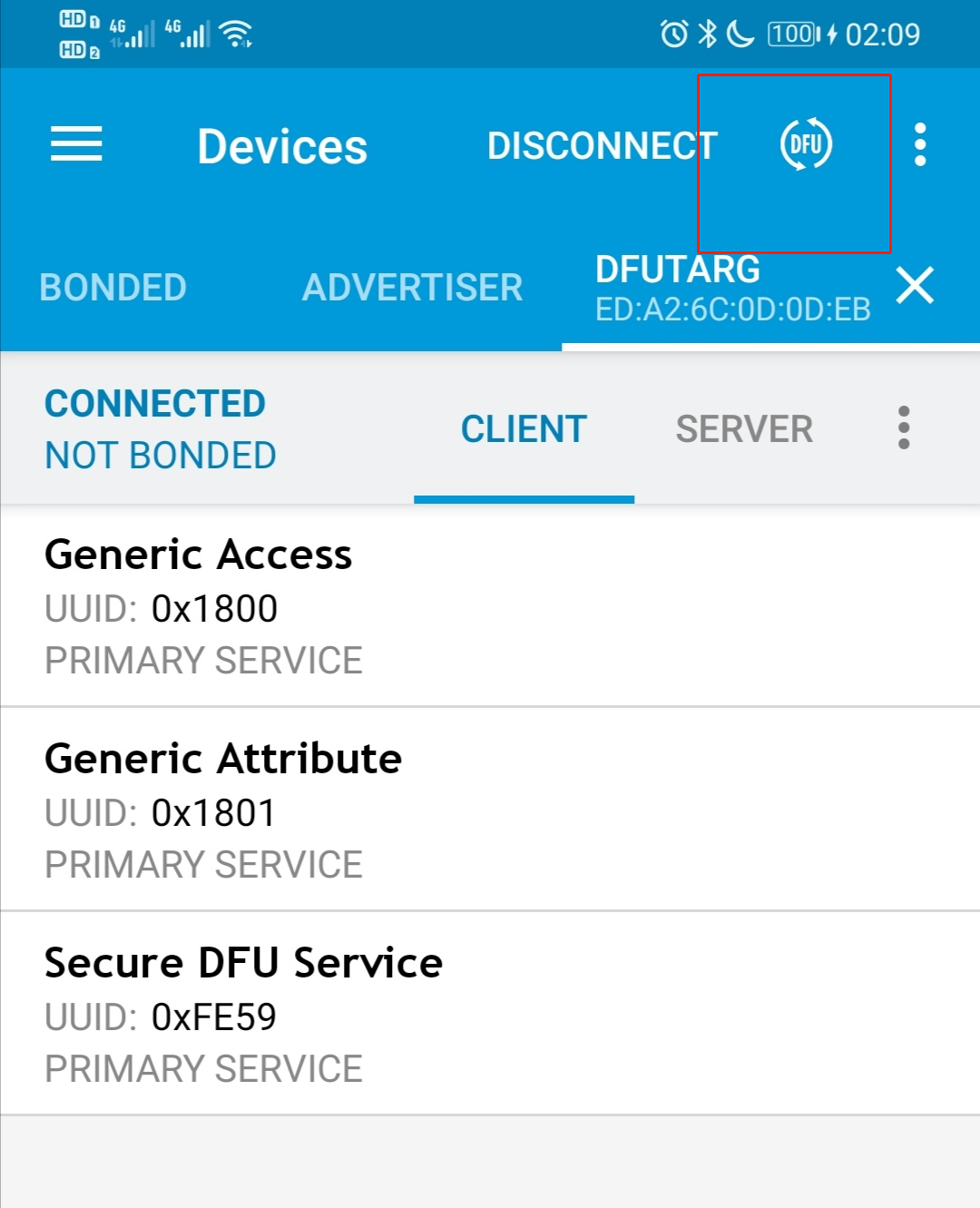This screenshot has height=1208, width=980.
Task: Open the app bar overflow menu
Action: 920,144
